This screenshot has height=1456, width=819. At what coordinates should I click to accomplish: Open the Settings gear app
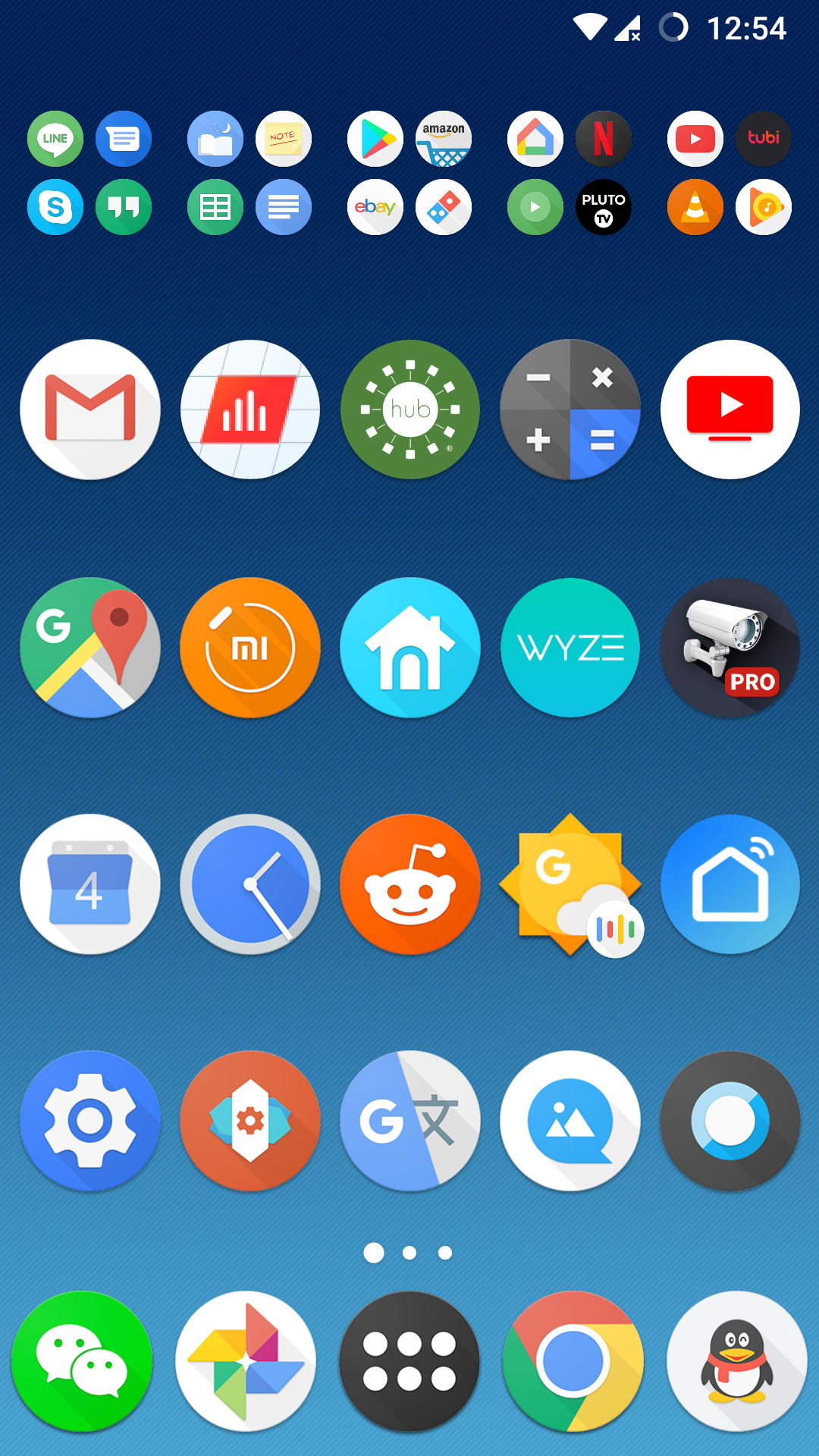pos(90,1121)
